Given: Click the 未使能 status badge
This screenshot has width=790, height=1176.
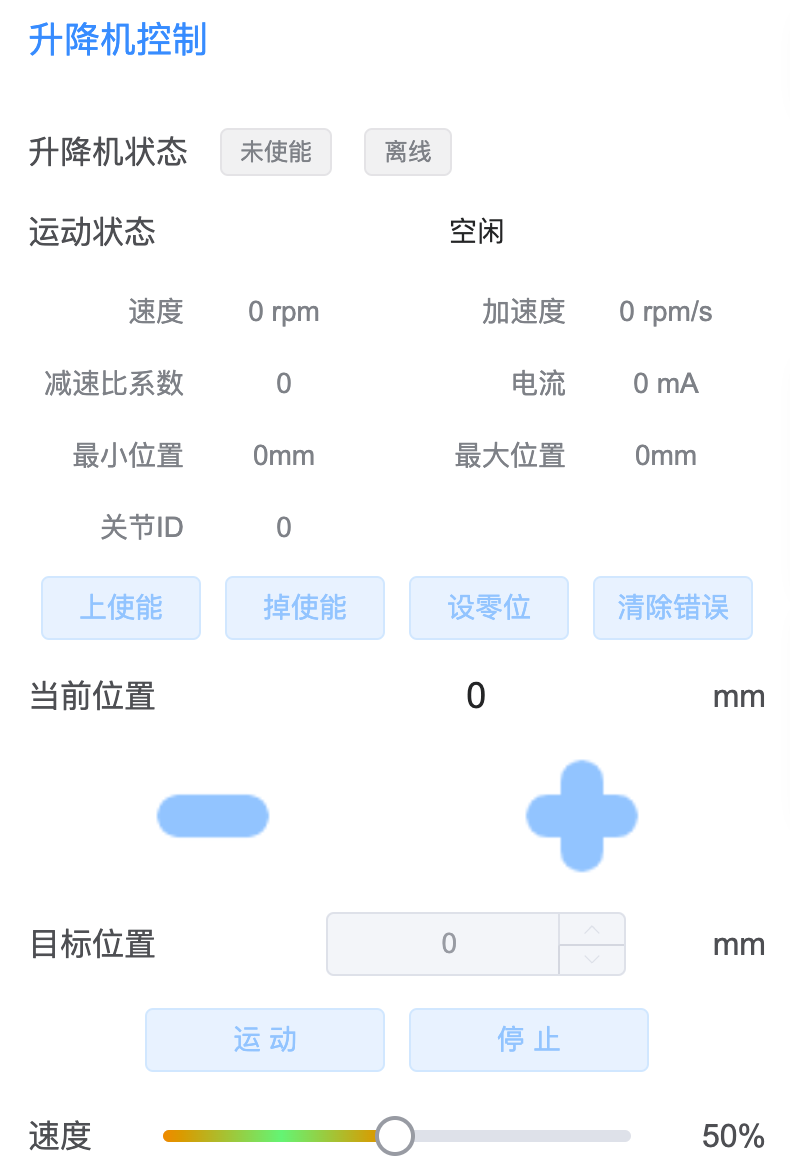Looking at the screenshot, I should tap(275, 152).
